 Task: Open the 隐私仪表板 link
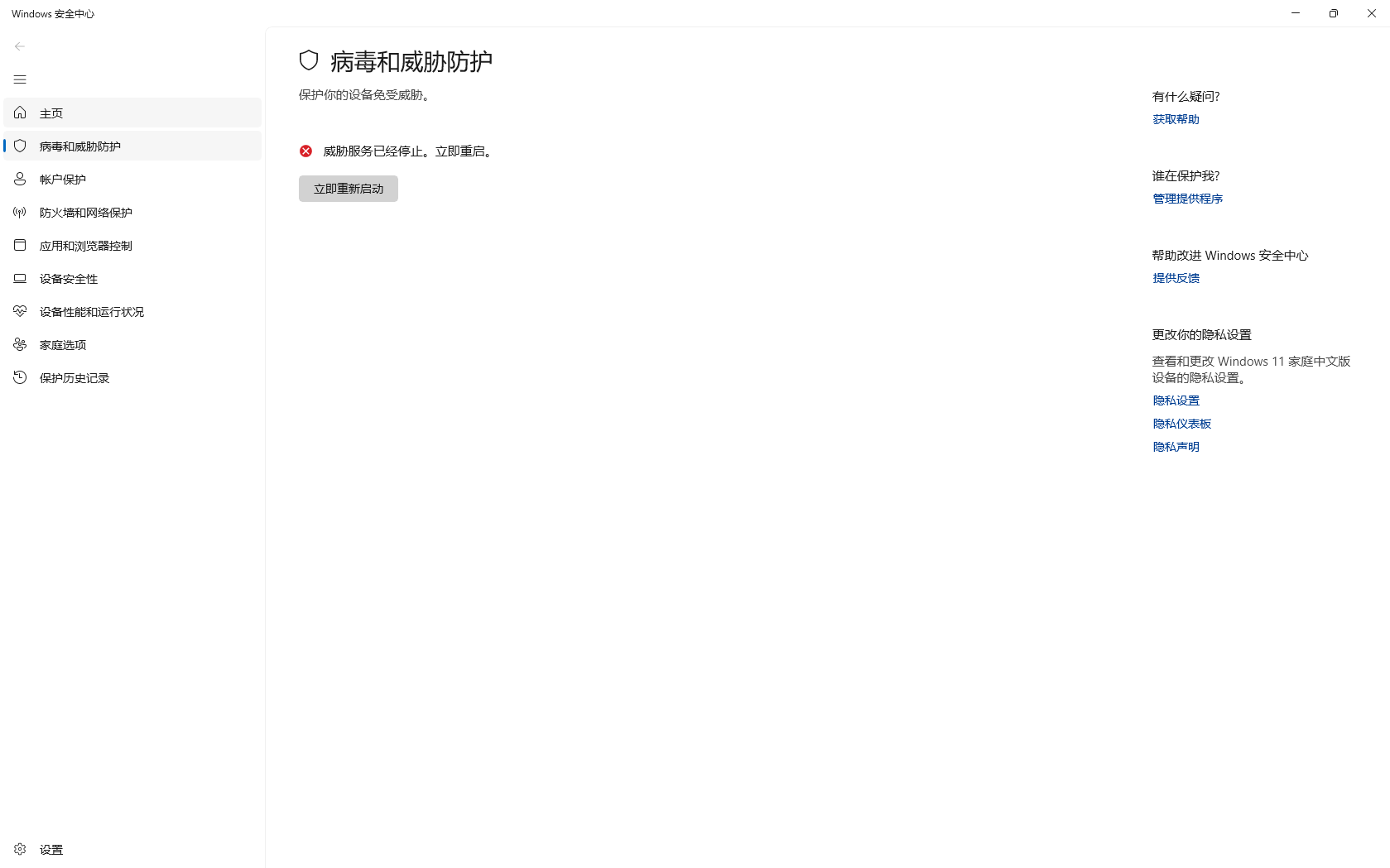tap(1181, 424)
